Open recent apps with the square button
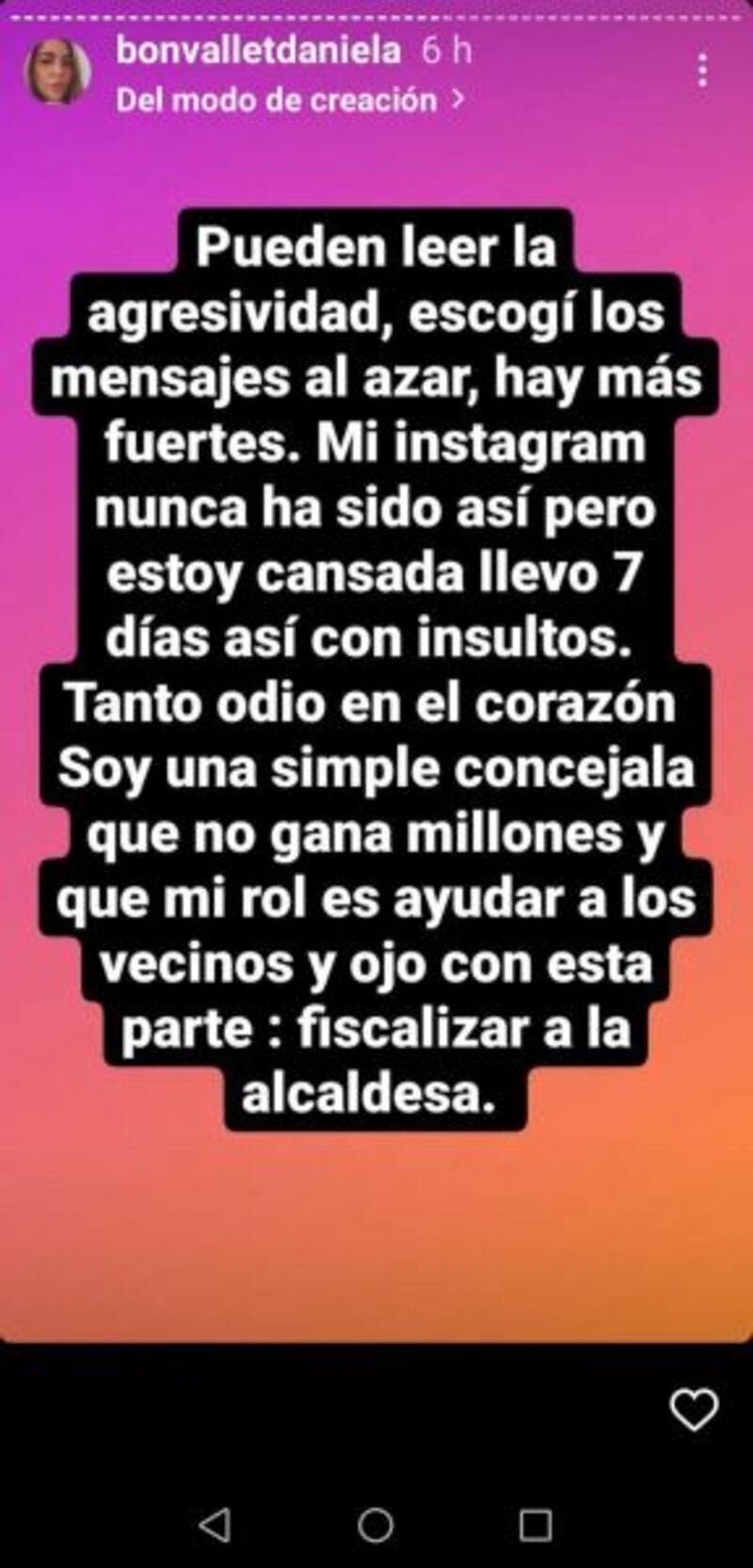753x1568 pixels. 536,1524
